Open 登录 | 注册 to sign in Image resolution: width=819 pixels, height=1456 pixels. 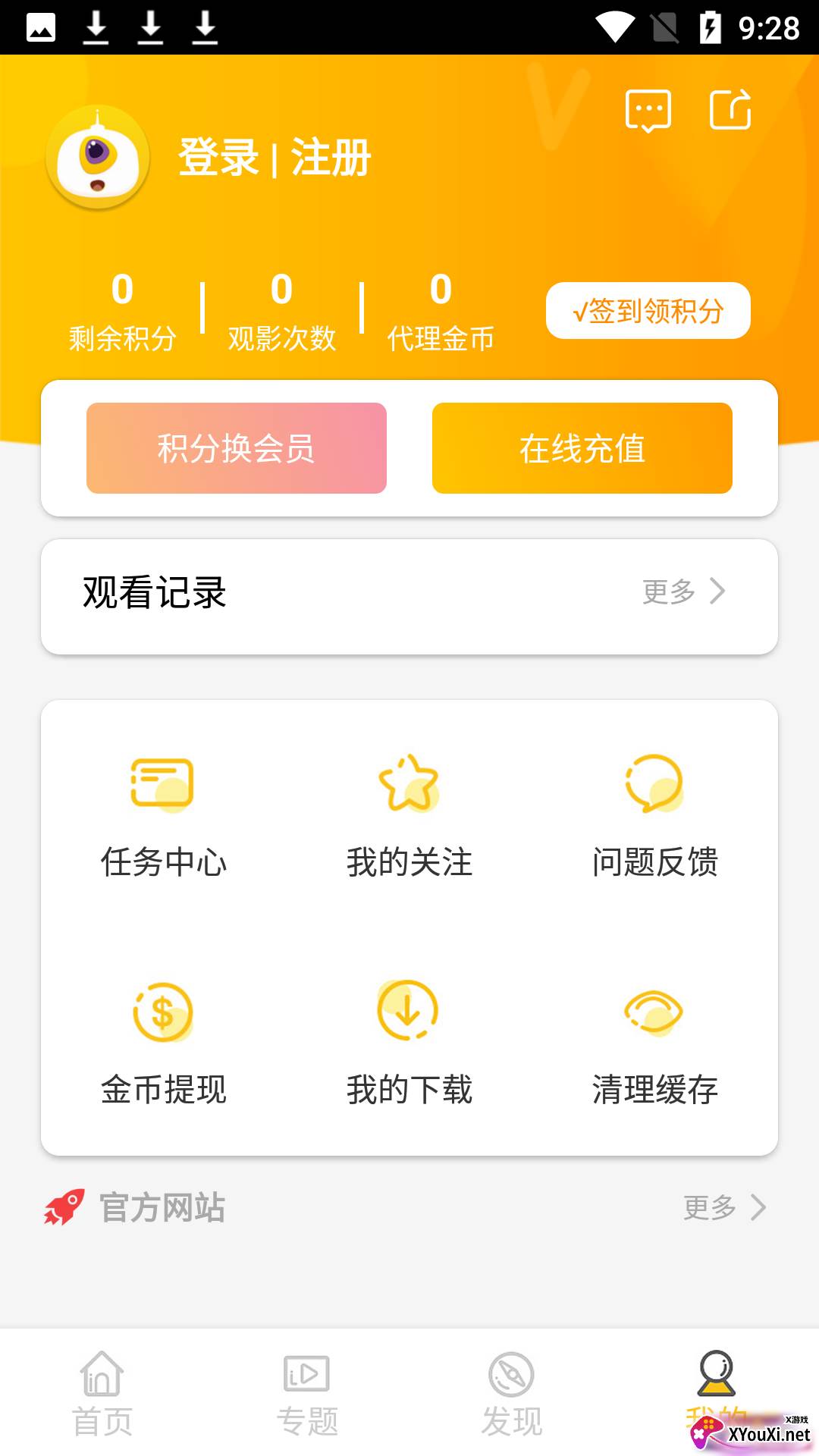(x=275, y=158)
